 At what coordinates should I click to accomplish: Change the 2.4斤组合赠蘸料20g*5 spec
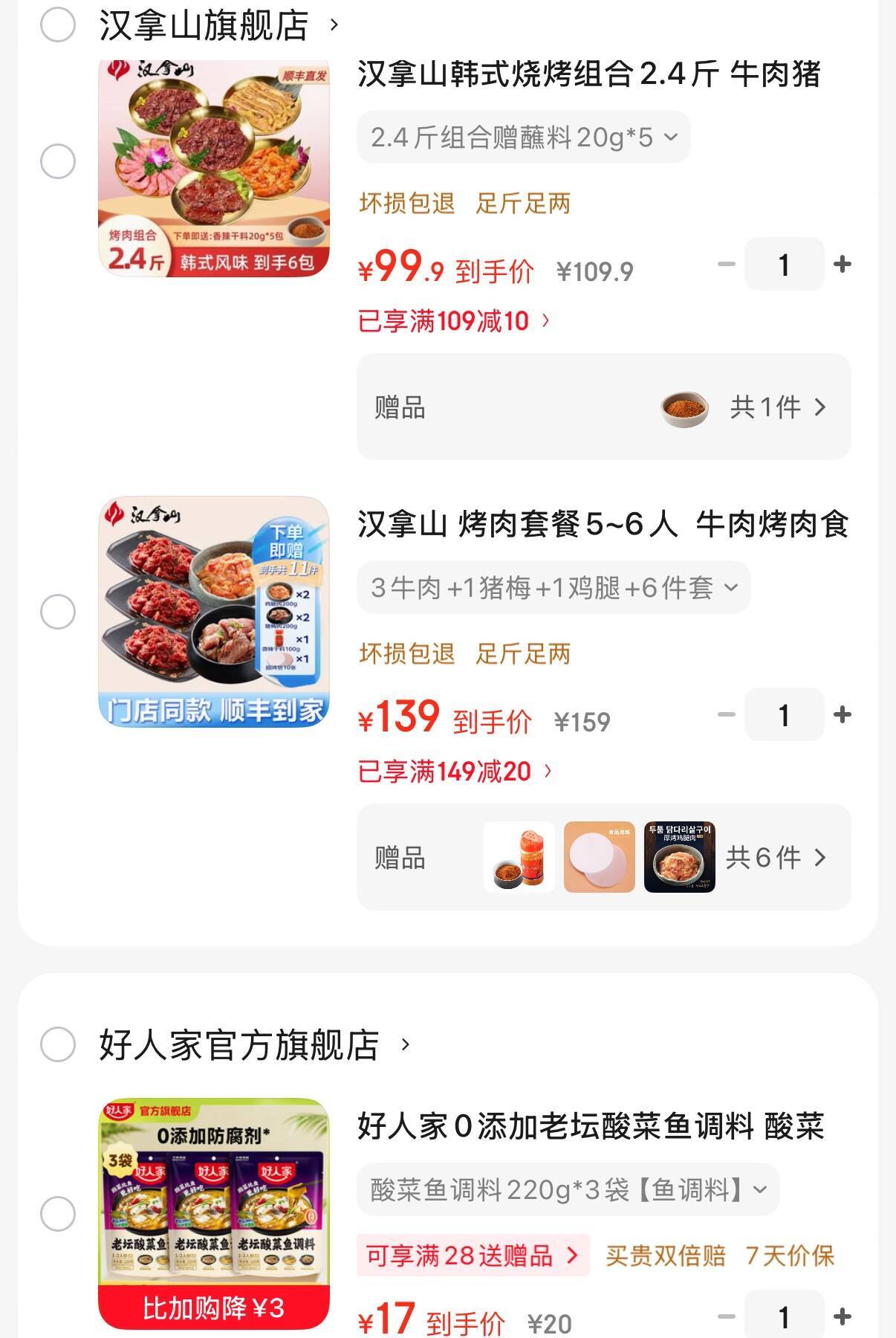tap(523, 138)
